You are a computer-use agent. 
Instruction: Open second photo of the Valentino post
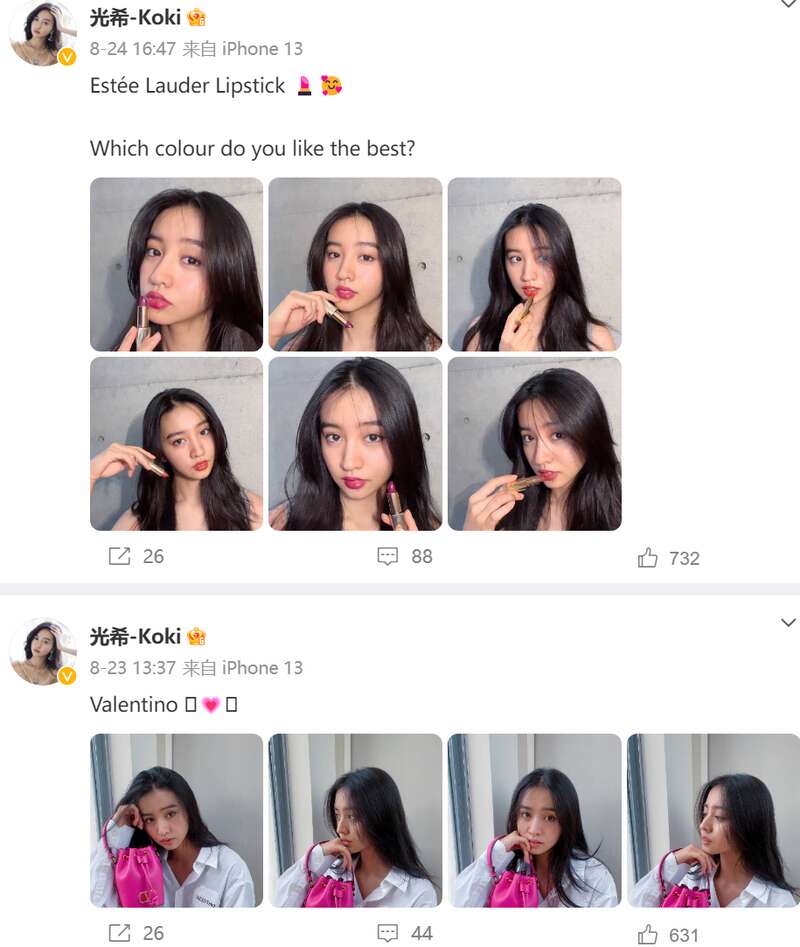coord(355,820)
